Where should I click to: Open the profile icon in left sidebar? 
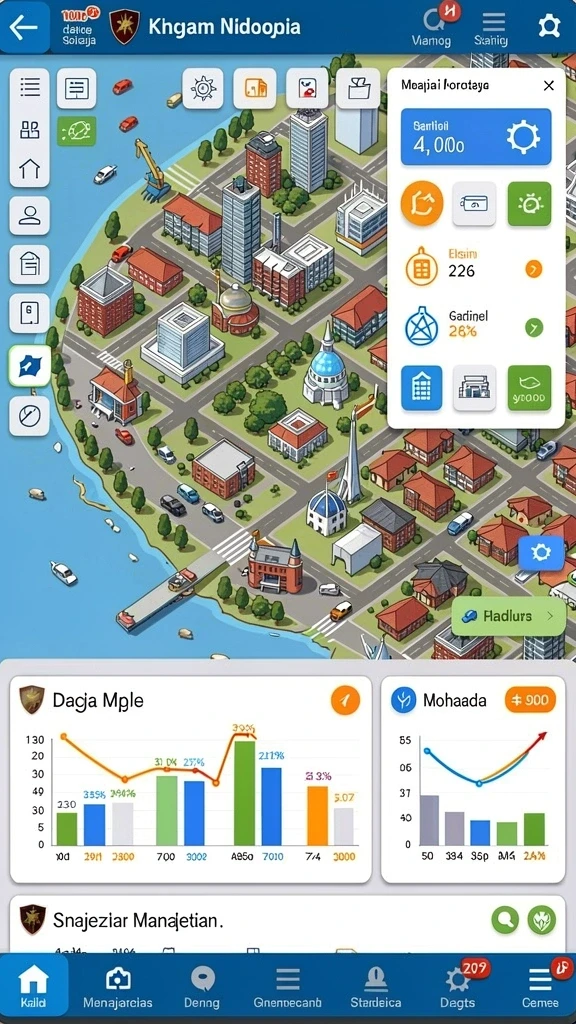(x=29, y=216)
